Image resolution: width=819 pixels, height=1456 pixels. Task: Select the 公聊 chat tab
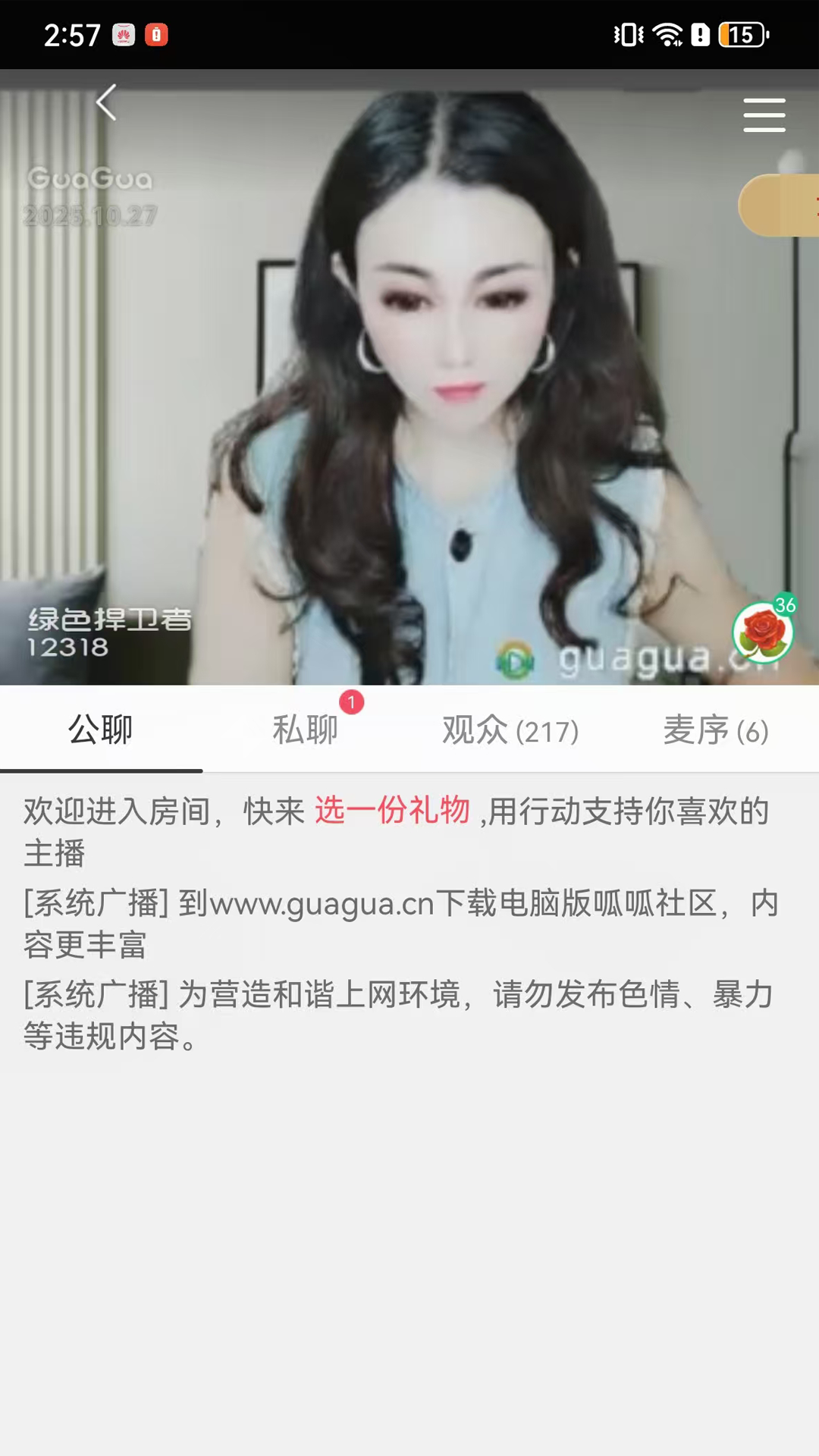point(101,730)
